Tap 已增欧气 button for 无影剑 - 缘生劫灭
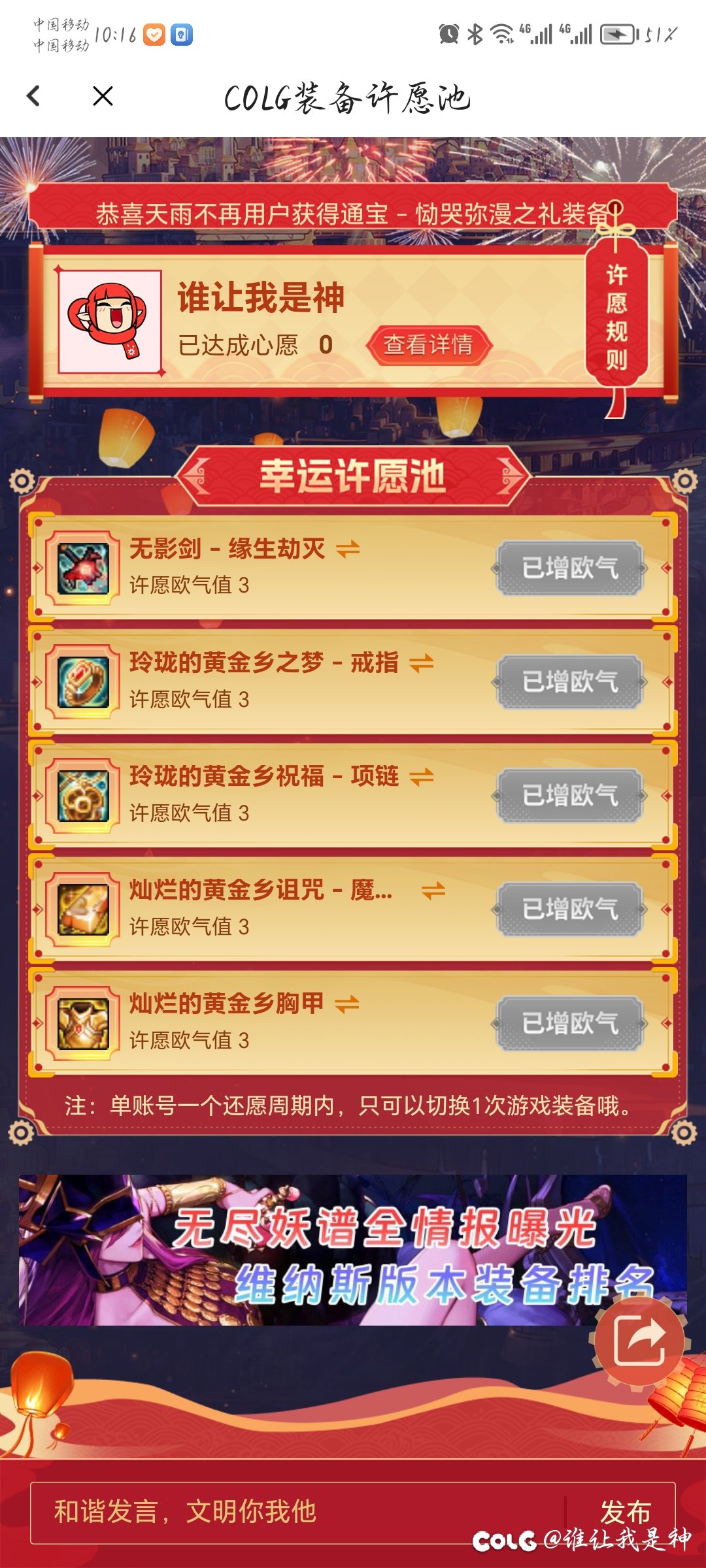The image size is (706, 1568). point(569,568)
